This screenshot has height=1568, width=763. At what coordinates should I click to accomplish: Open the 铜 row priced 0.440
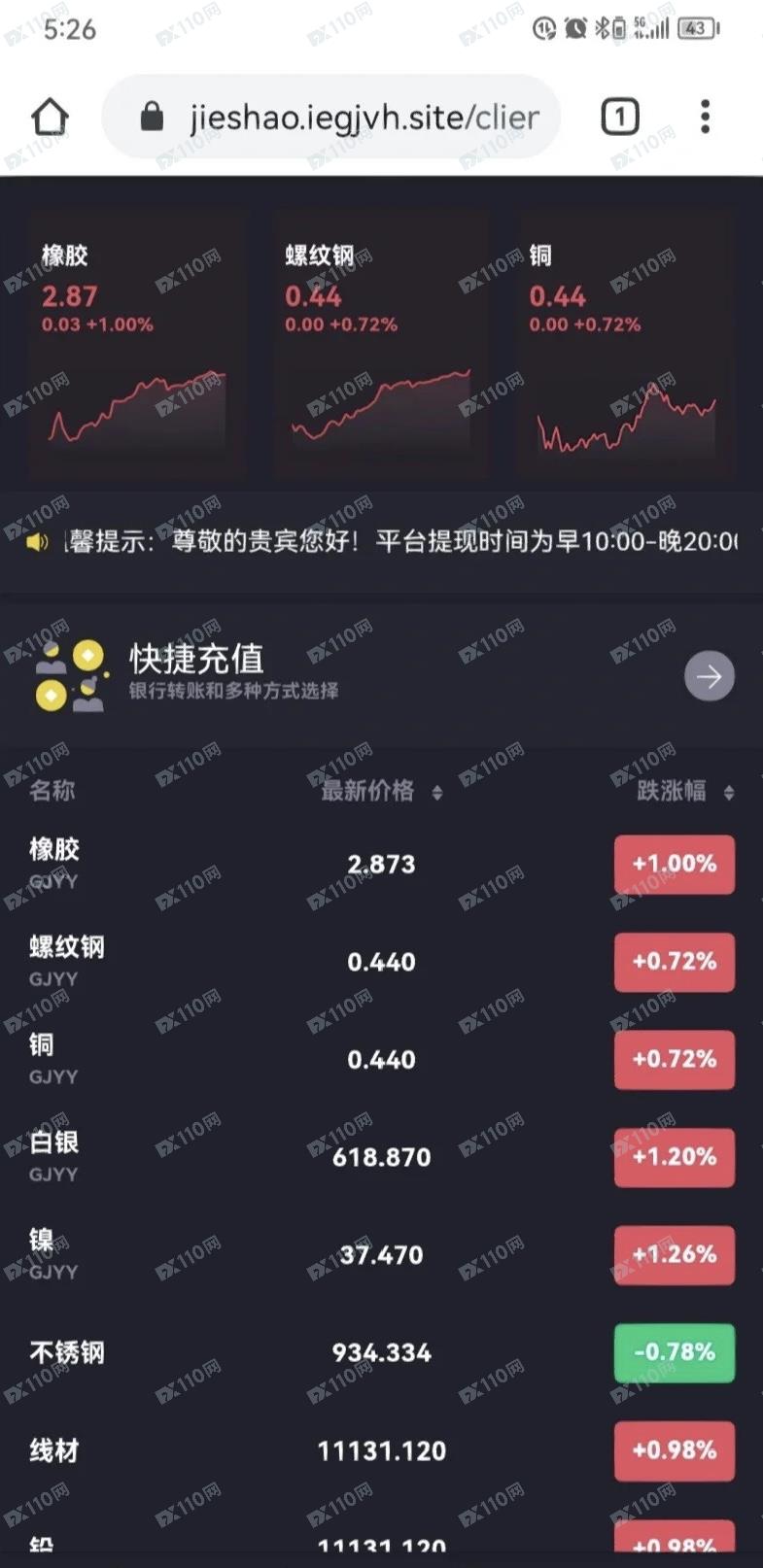(381, 1059)
